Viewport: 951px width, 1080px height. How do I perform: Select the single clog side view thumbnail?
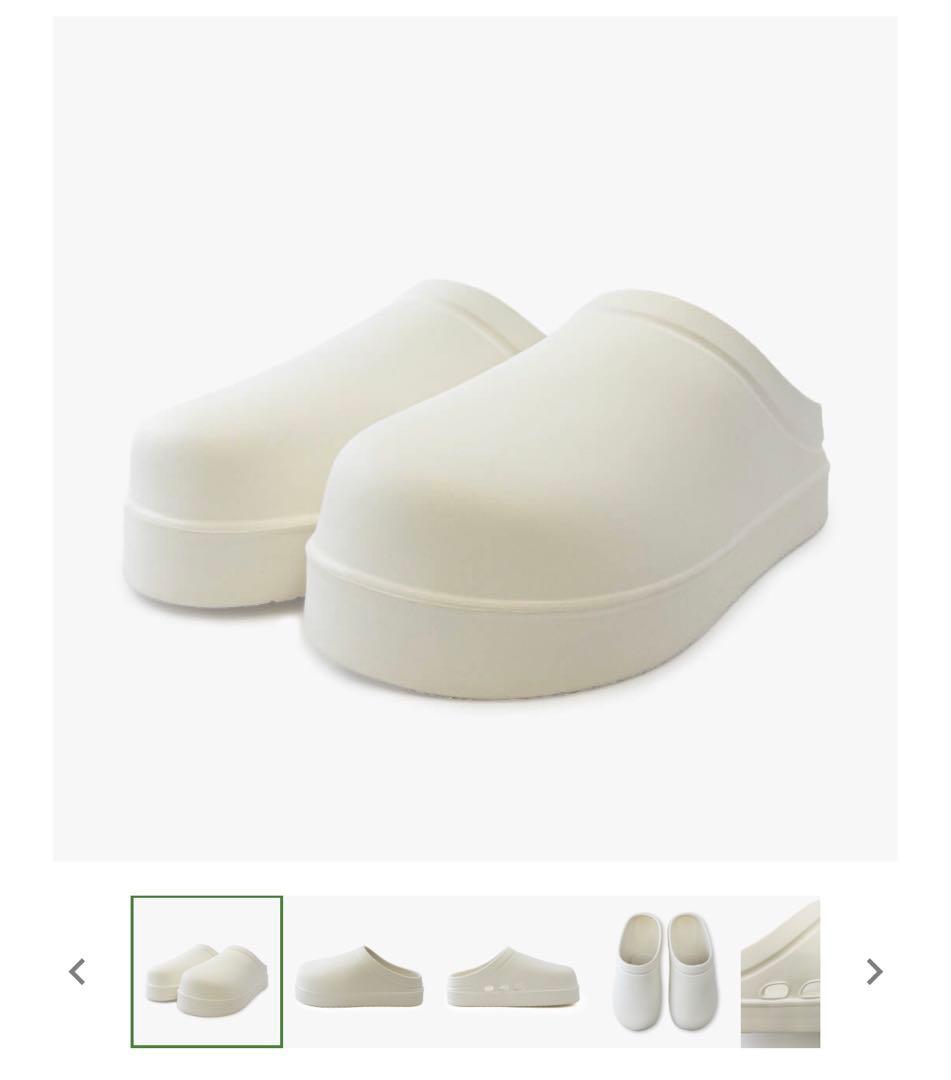[359, 972]
